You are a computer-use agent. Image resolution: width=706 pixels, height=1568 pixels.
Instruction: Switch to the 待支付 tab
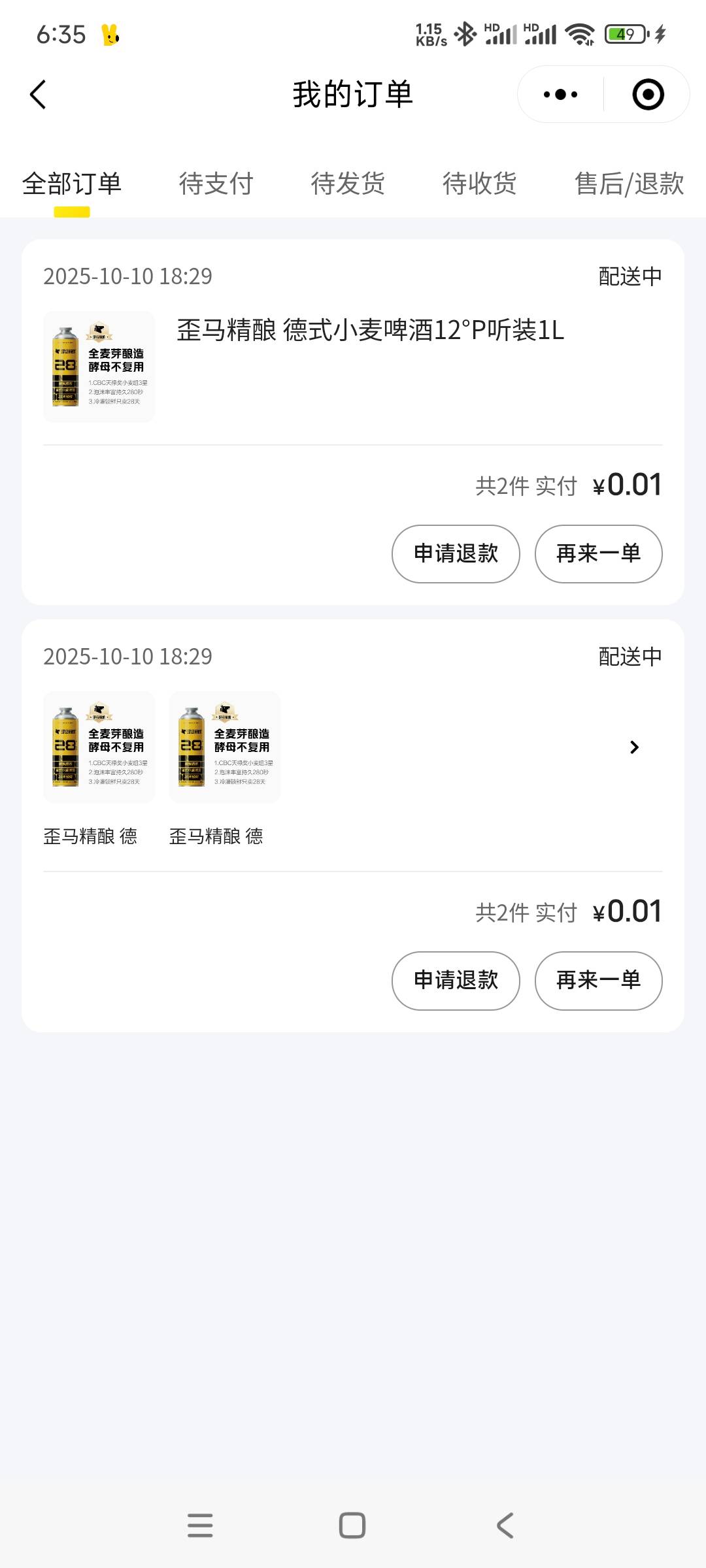click(216, 184)
